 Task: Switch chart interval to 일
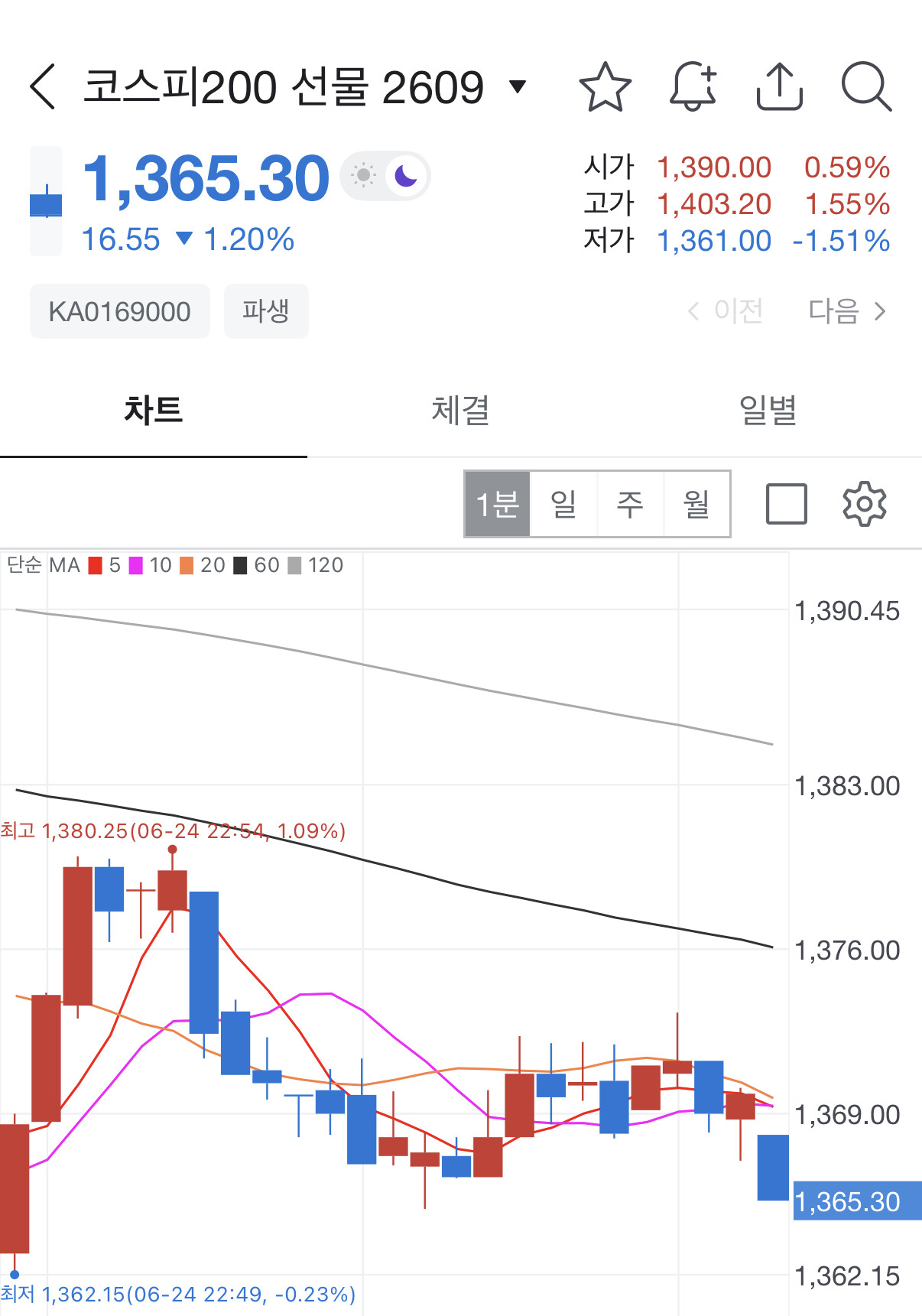[563, 504]
